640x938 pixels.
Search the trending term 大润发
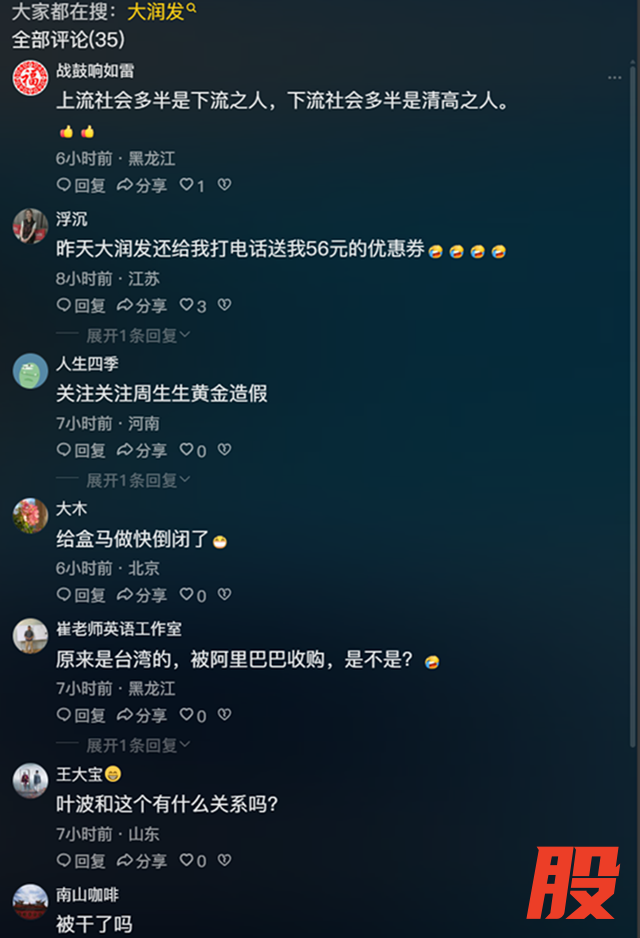[x=161, y=12]
